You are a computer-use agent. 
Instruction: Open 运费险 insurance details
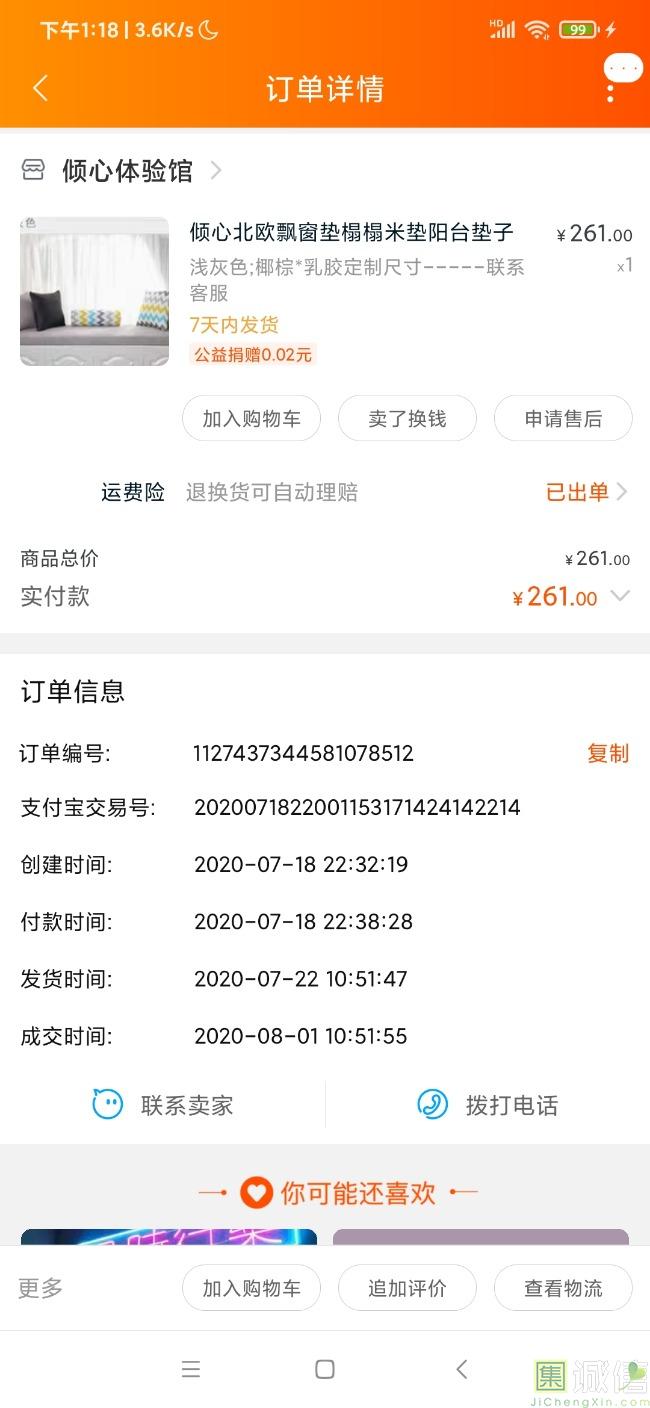(x=586, y=492)
